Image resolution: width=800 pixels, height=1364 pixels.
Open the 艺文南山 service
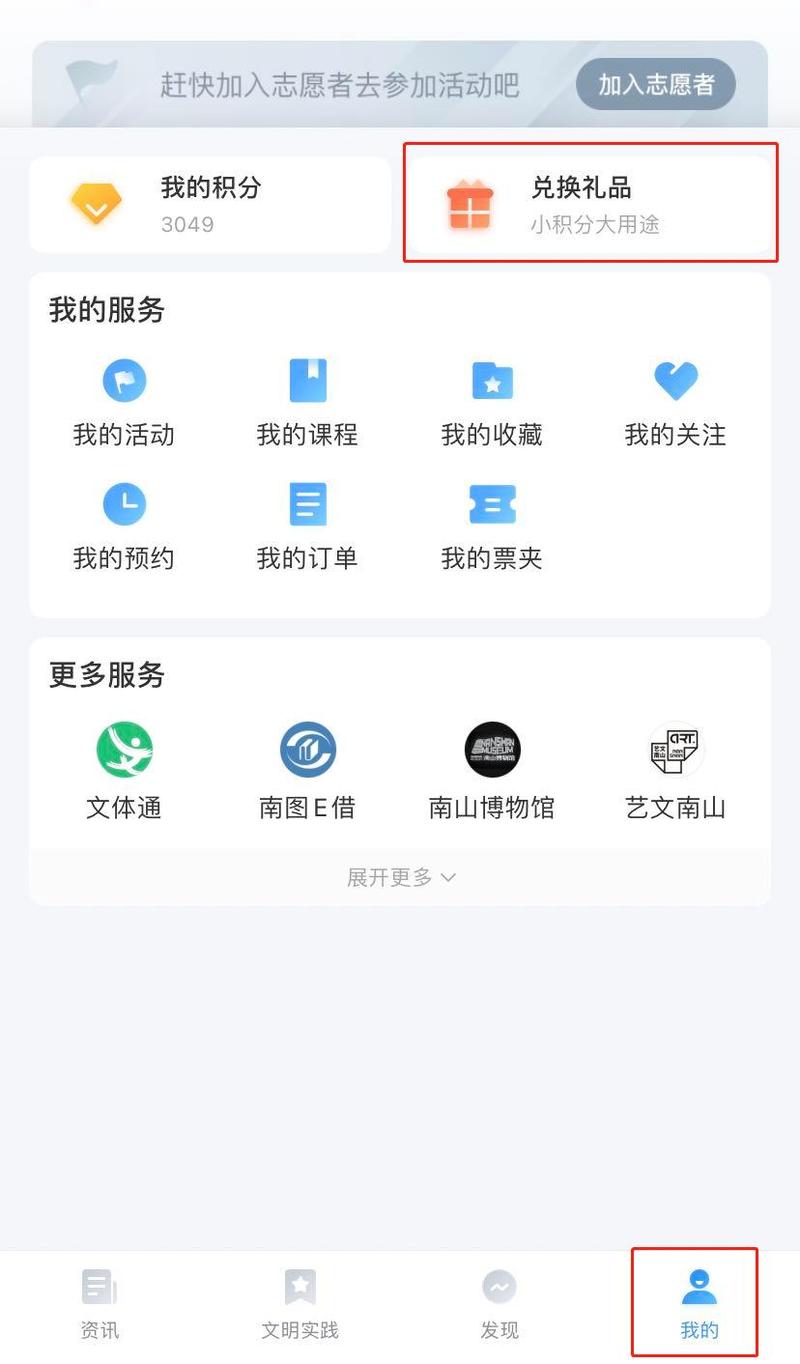tap(675, 771)
